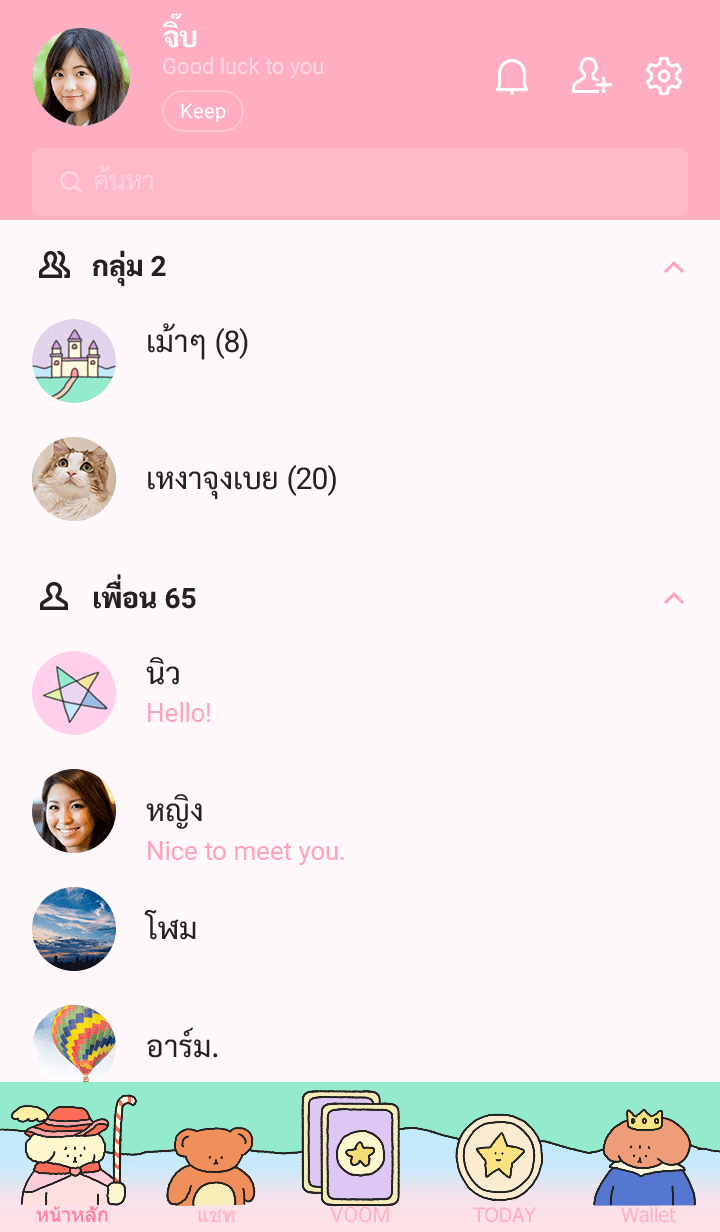
Task: Open the group เหงาจุงเบย (20)
Action: pyautogui.click(x=241, y=480)
